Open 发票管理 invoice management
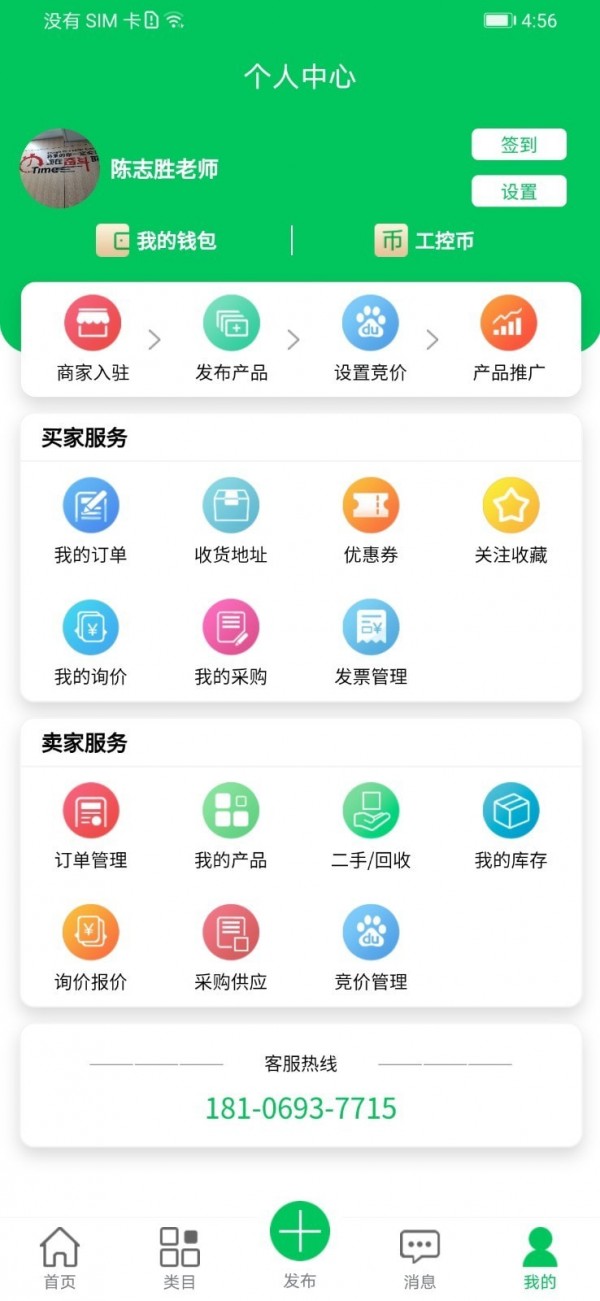600x1301 pixels. (x=371, y=643)
